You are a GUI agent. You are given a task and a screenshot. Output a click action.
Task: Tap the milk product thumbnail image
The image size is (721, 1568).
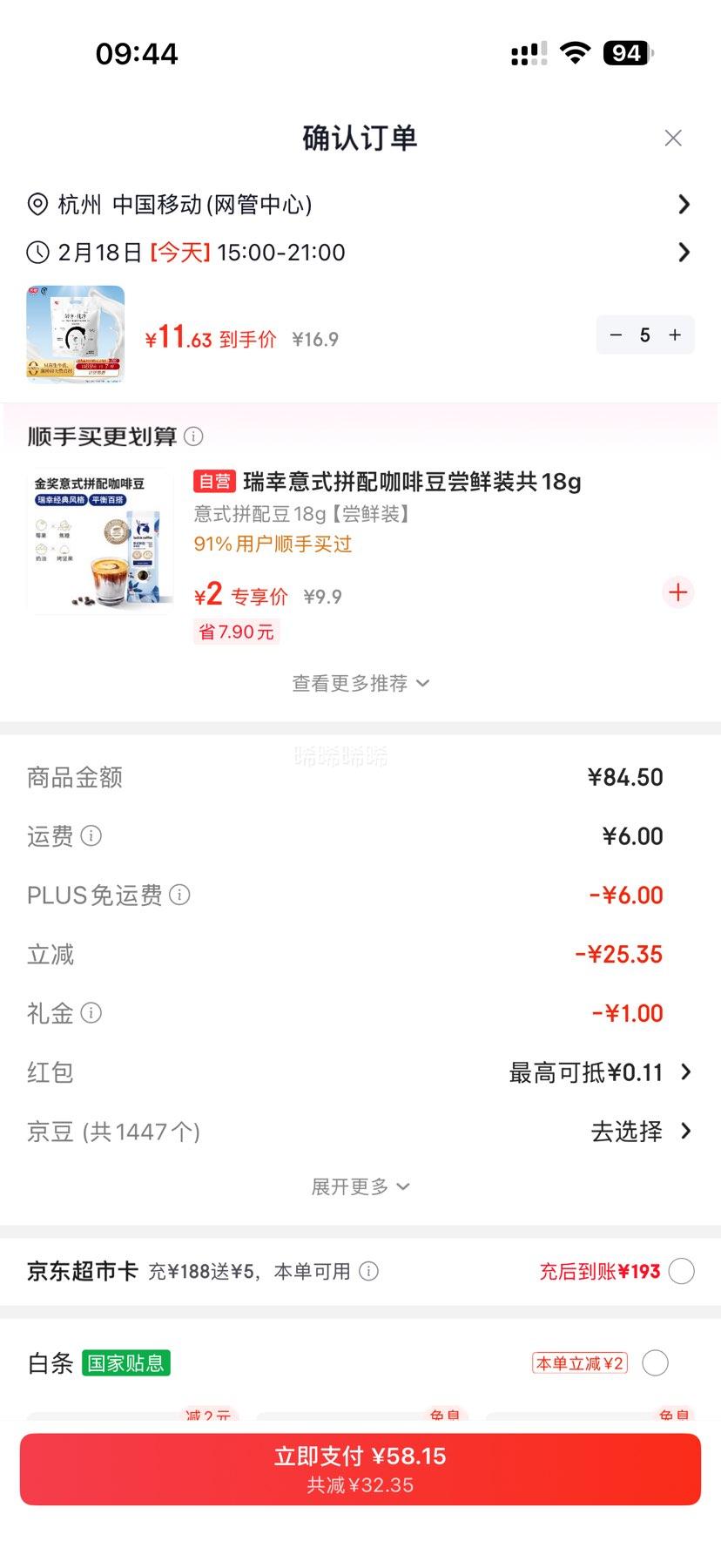75,333
